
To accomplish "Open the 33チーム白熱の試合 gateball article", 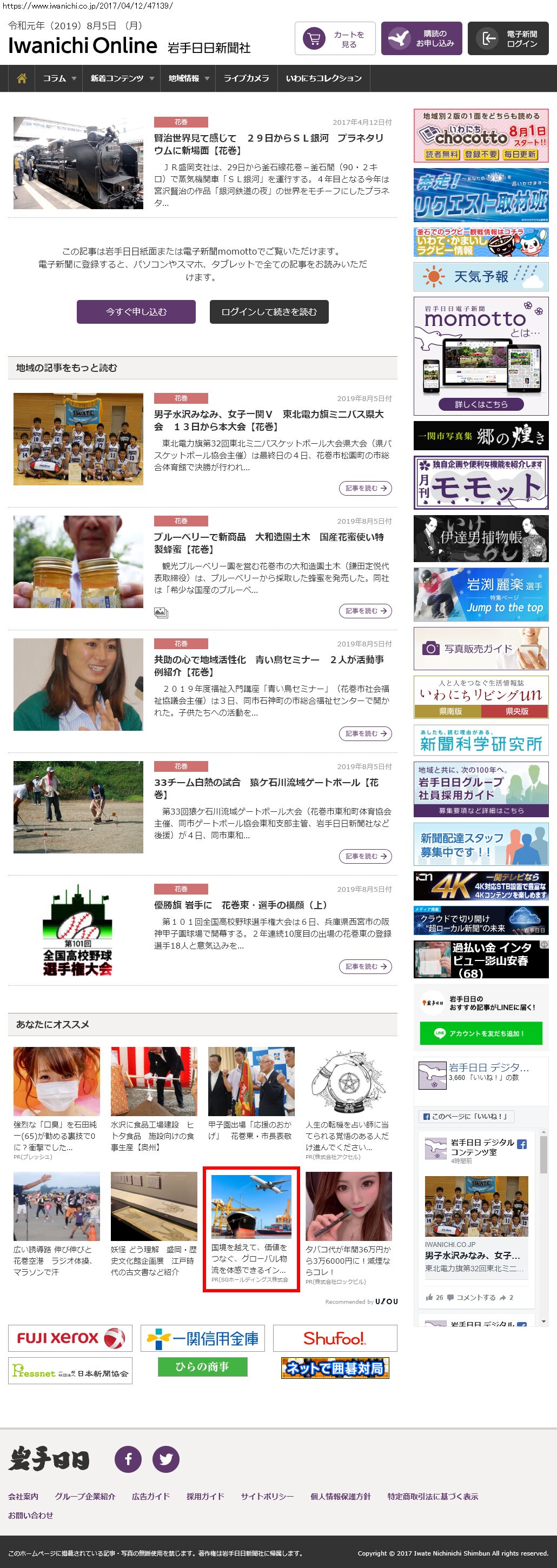I will pos(266,788).
